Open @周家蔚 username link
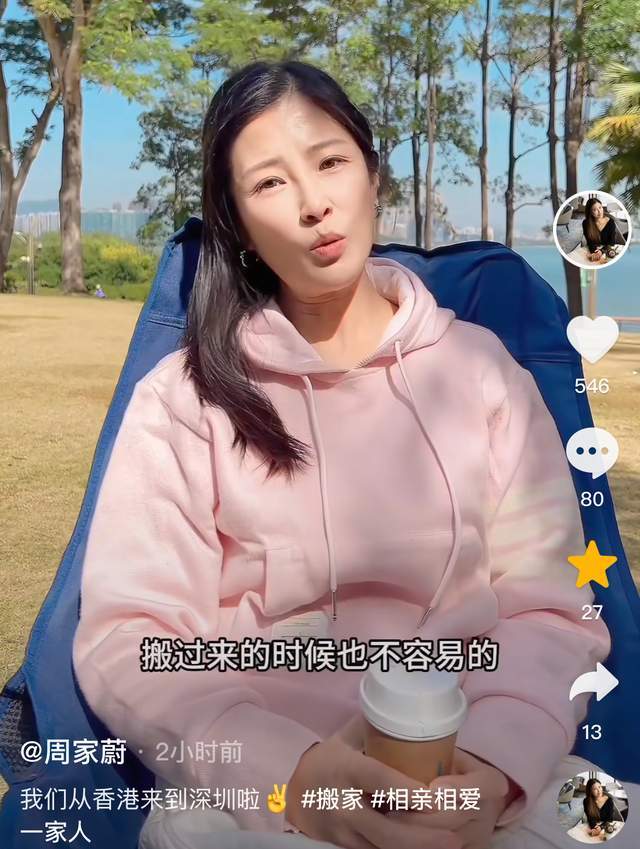This screenshot has height=849, width=640. point(73,752)
